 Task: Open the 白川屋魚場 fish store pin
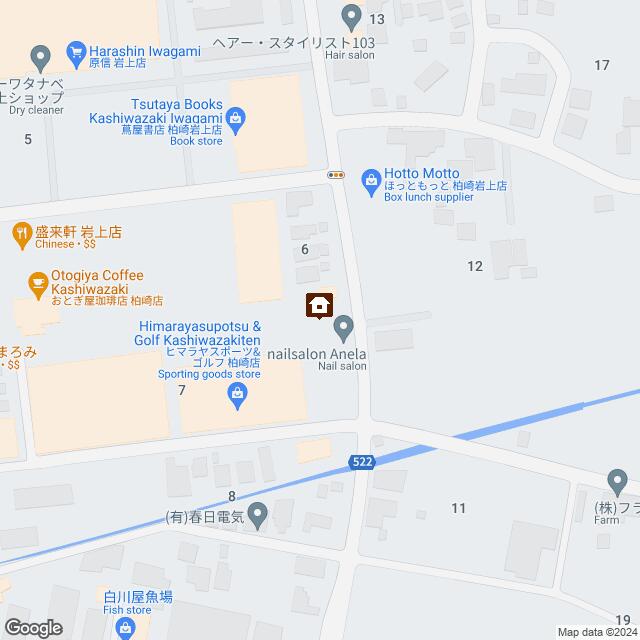(x=126, y=627)
